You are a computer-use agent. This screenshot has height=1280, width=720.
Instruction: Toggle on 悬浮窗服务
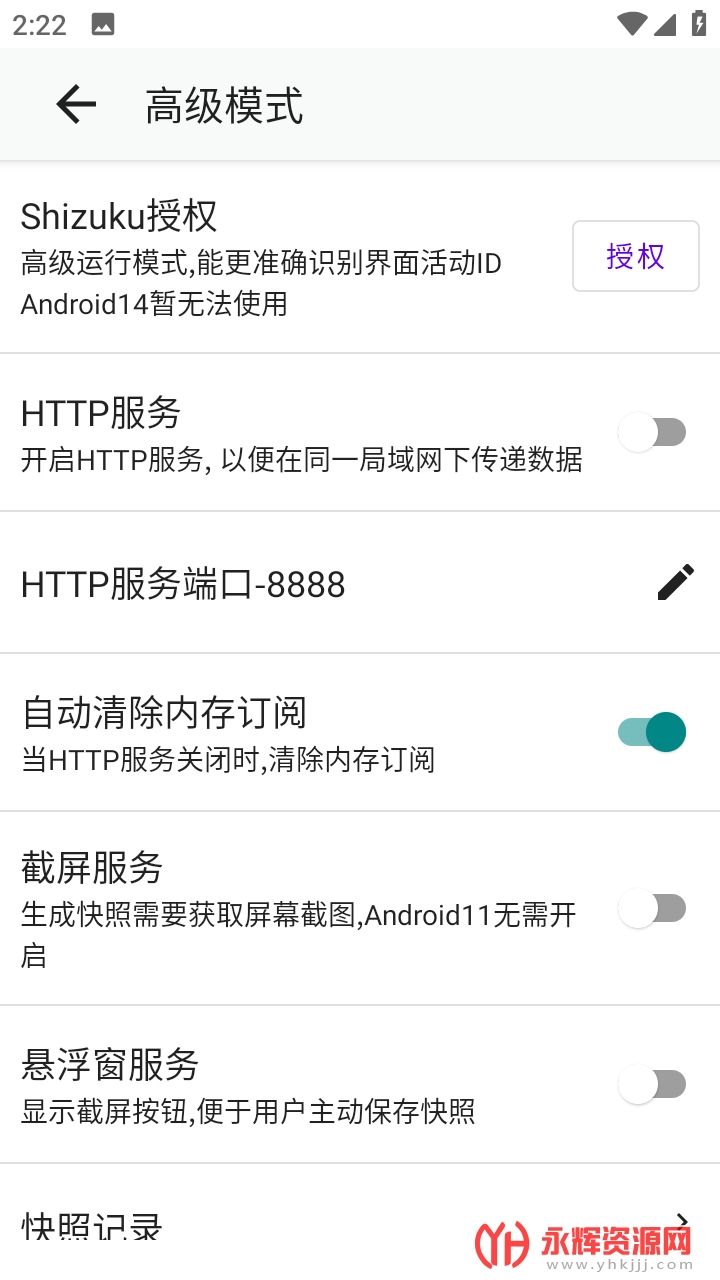pos(652,1084)
